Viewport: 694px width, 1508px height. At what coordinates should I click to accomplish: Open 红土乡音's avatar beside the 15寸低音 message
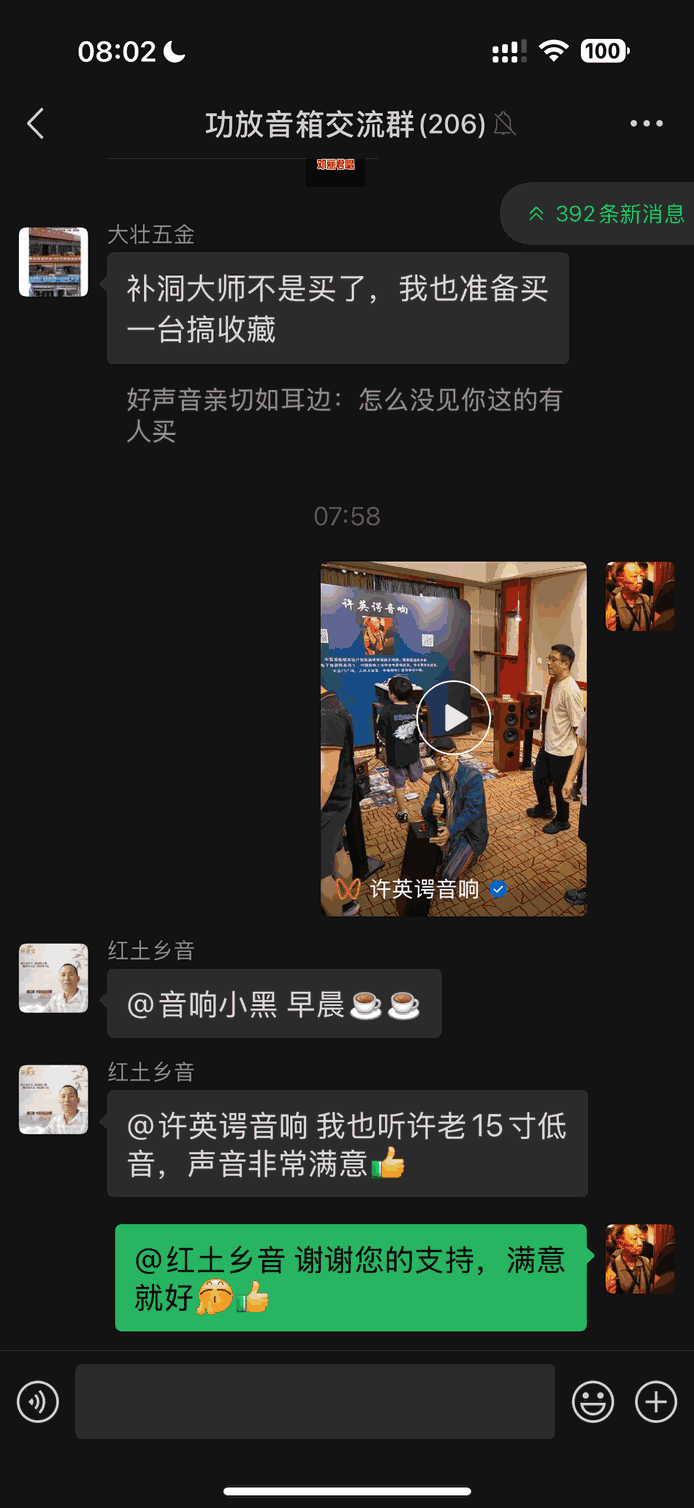tap(54, 1099)
